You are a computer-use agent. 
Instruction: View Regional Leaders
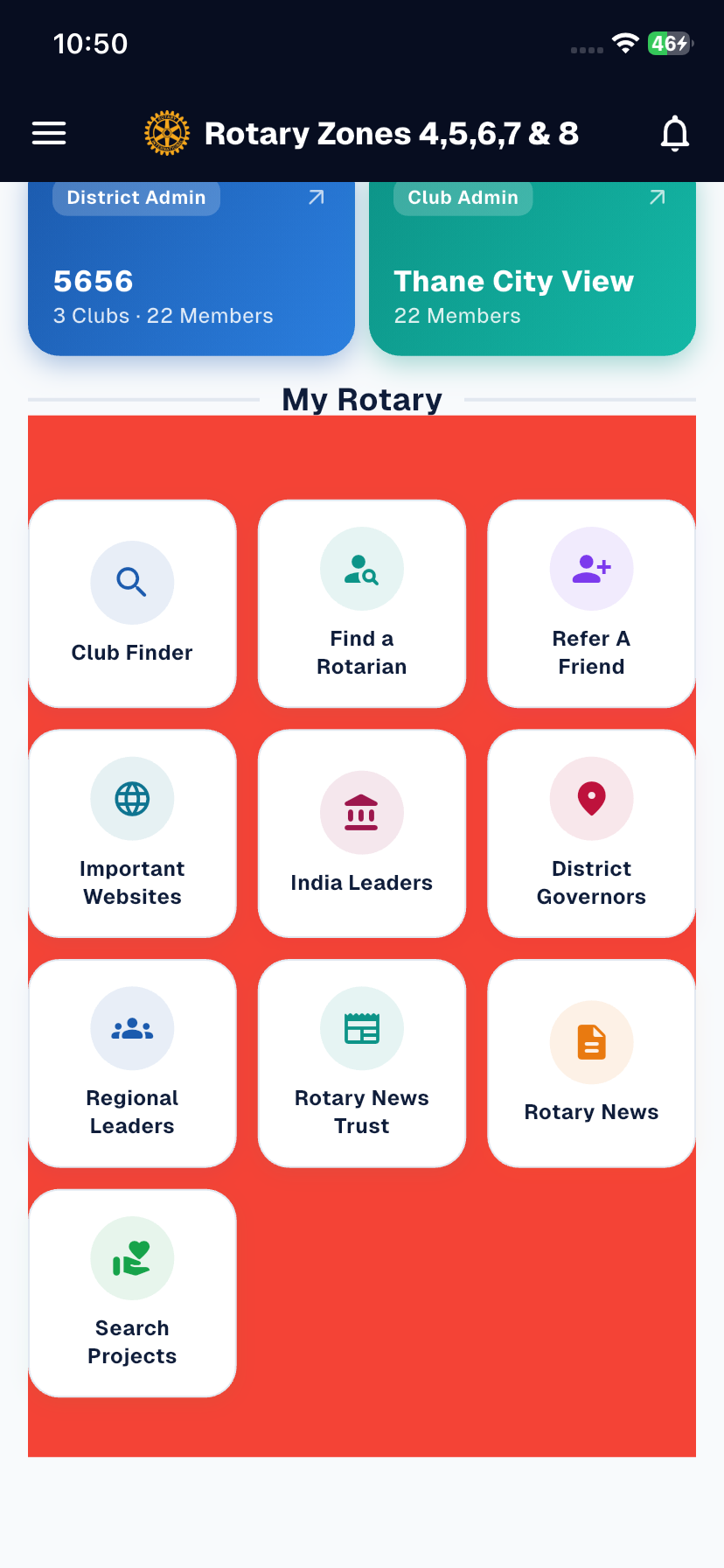pyautogui.click(x=132, y=1063)
